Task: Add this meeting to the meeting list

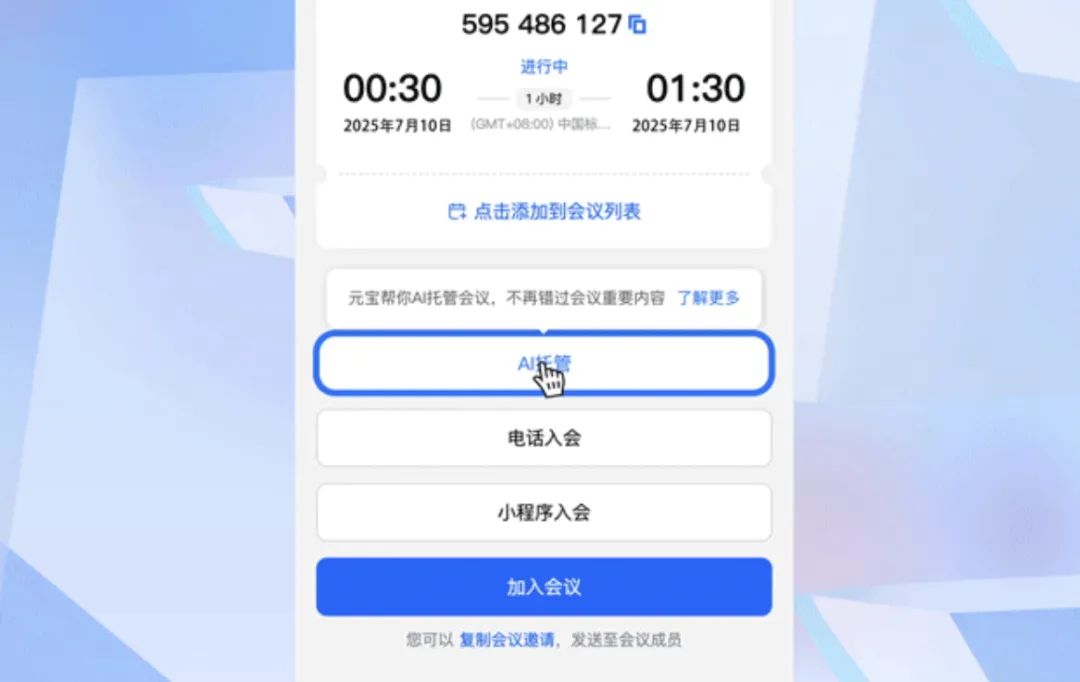Action: [x=544, y=211]
